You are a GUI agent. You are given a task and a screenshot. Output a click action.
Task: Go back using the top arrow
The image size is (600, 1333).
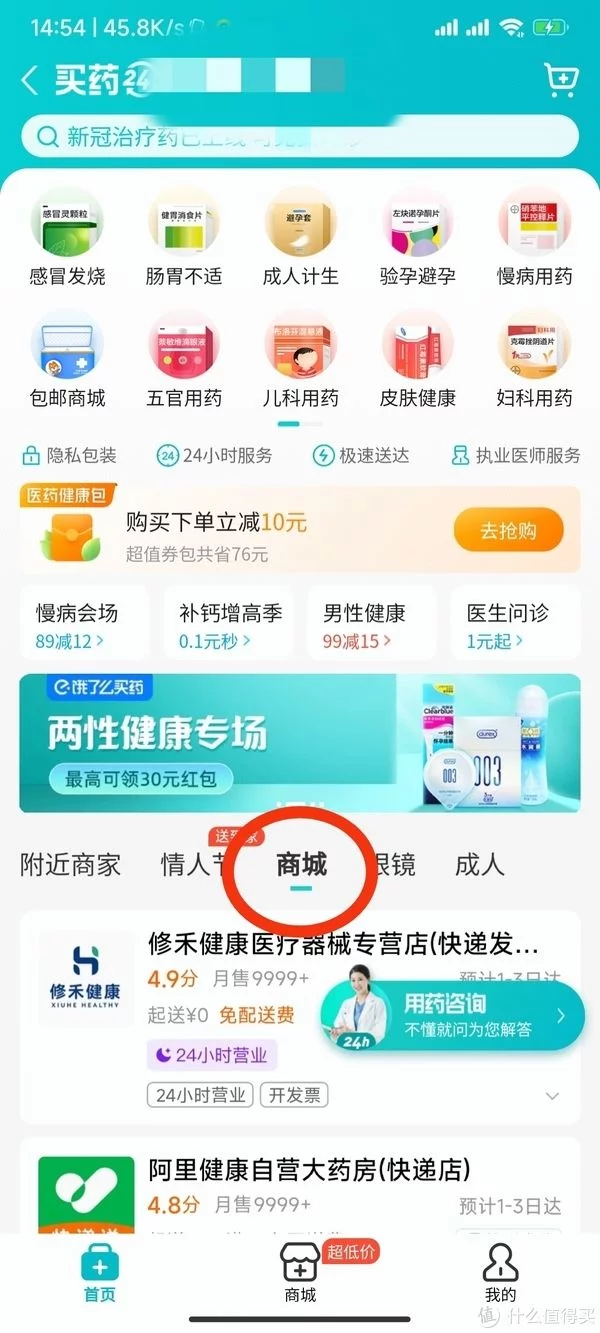(30, 81)
